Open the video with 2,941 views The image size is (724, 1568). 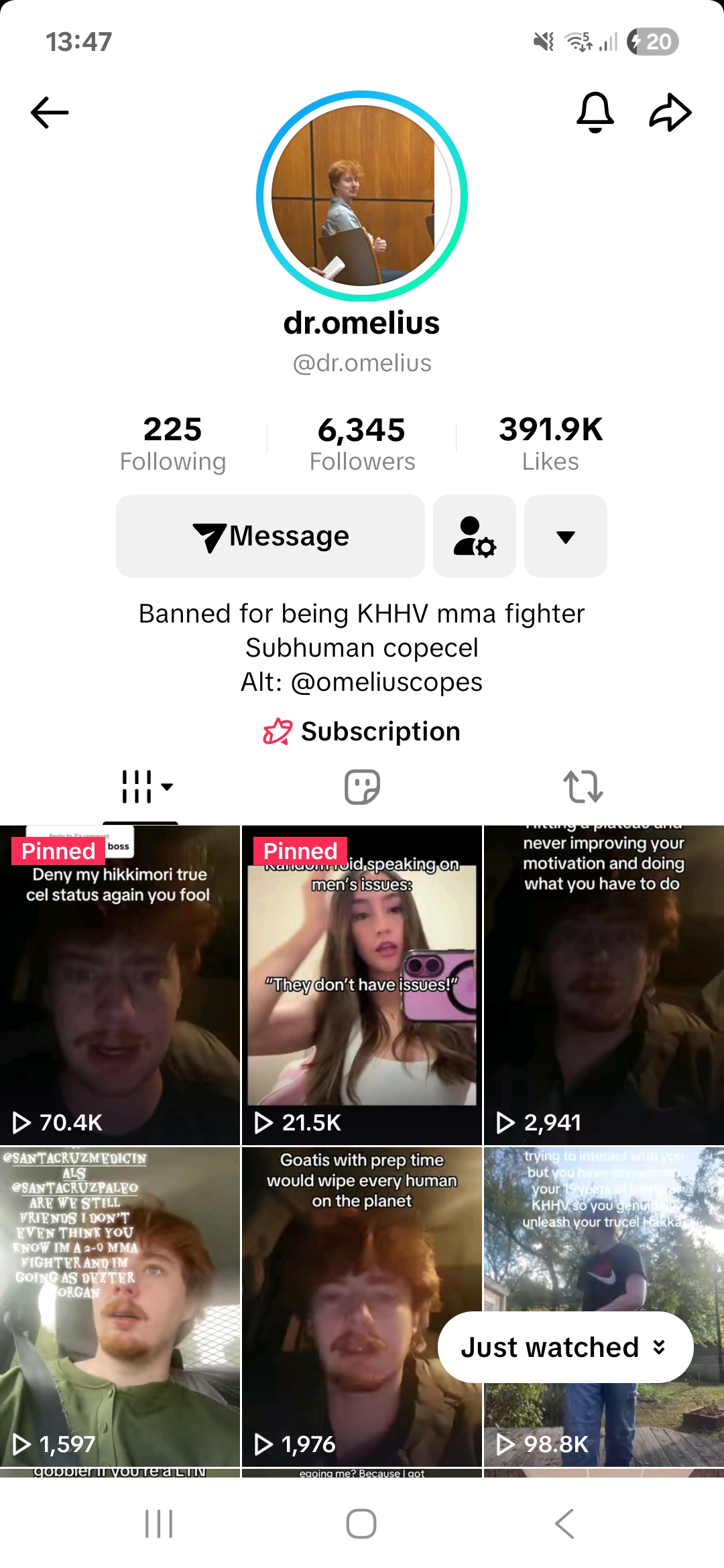point(603,985)
